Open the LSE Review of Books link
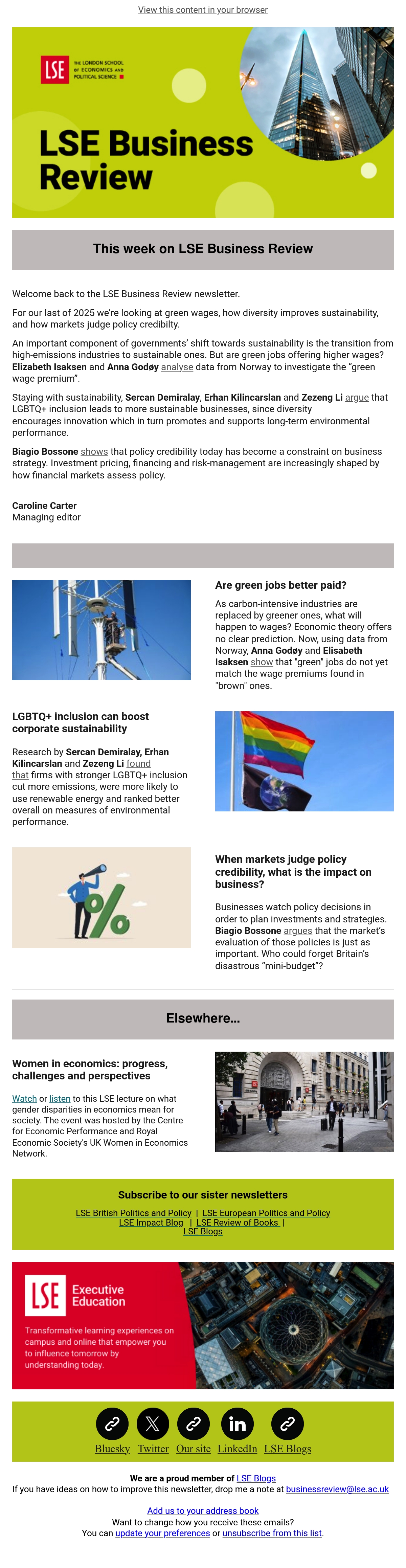Viewport: 406px width, 1568px height. (x=238, y=1222)
